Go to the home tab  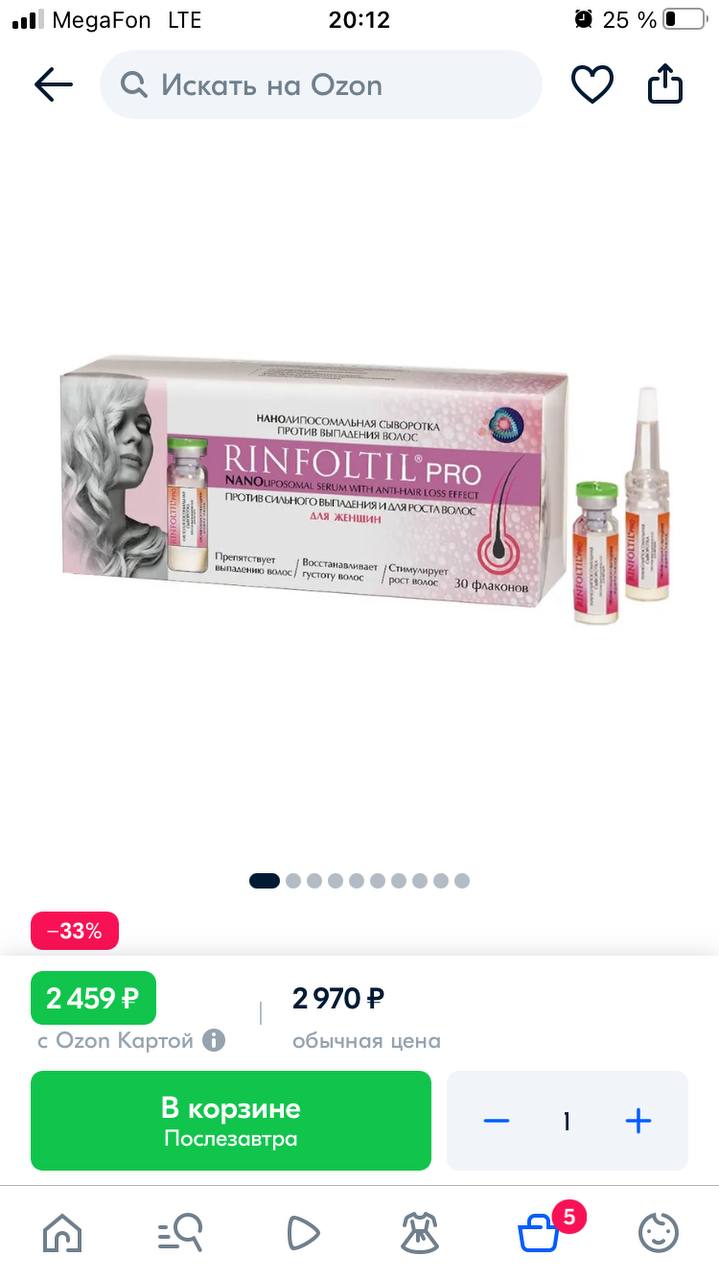pyautogui.click(x=62, y=1233)
